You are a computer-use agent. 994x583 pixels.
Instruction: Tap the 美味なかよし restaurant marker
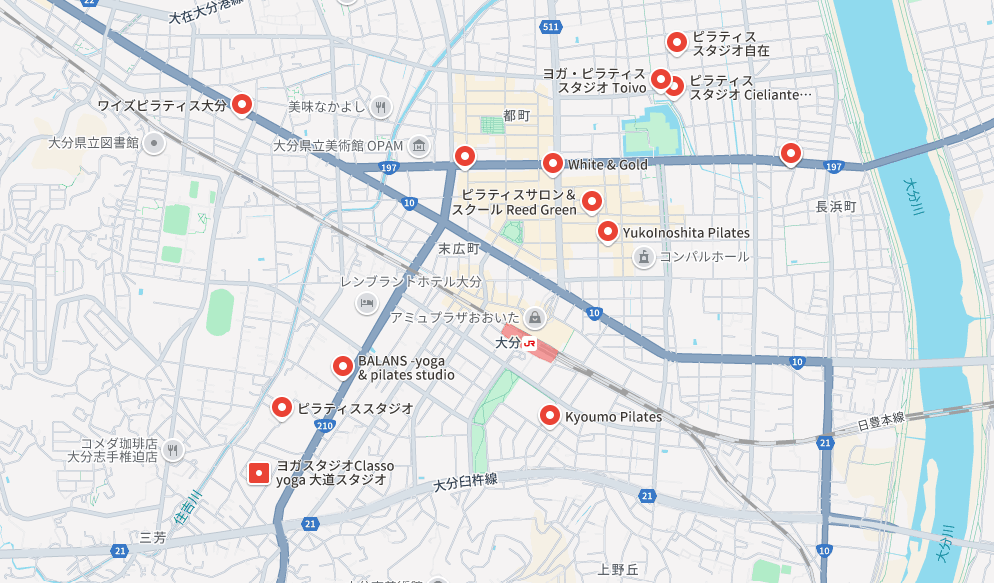380,106
